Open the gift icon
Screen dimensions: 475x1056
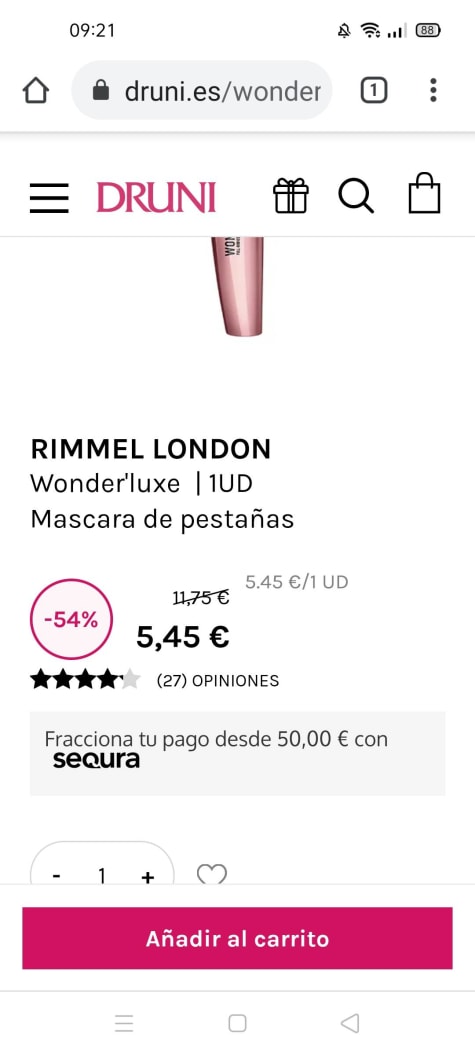pos(290,196)
